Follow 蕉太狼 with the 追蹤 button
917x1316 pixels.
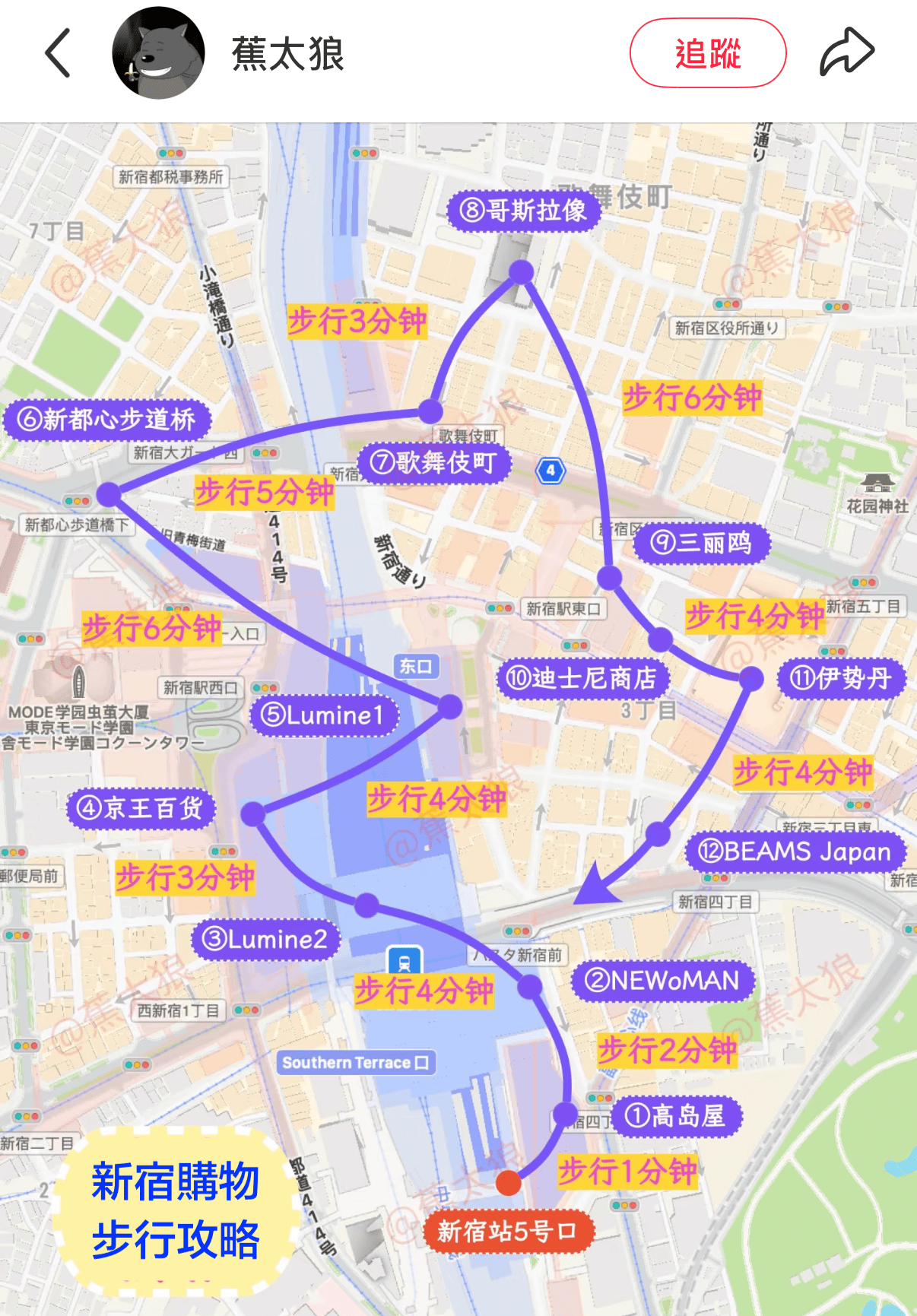(x=707, y=53)
